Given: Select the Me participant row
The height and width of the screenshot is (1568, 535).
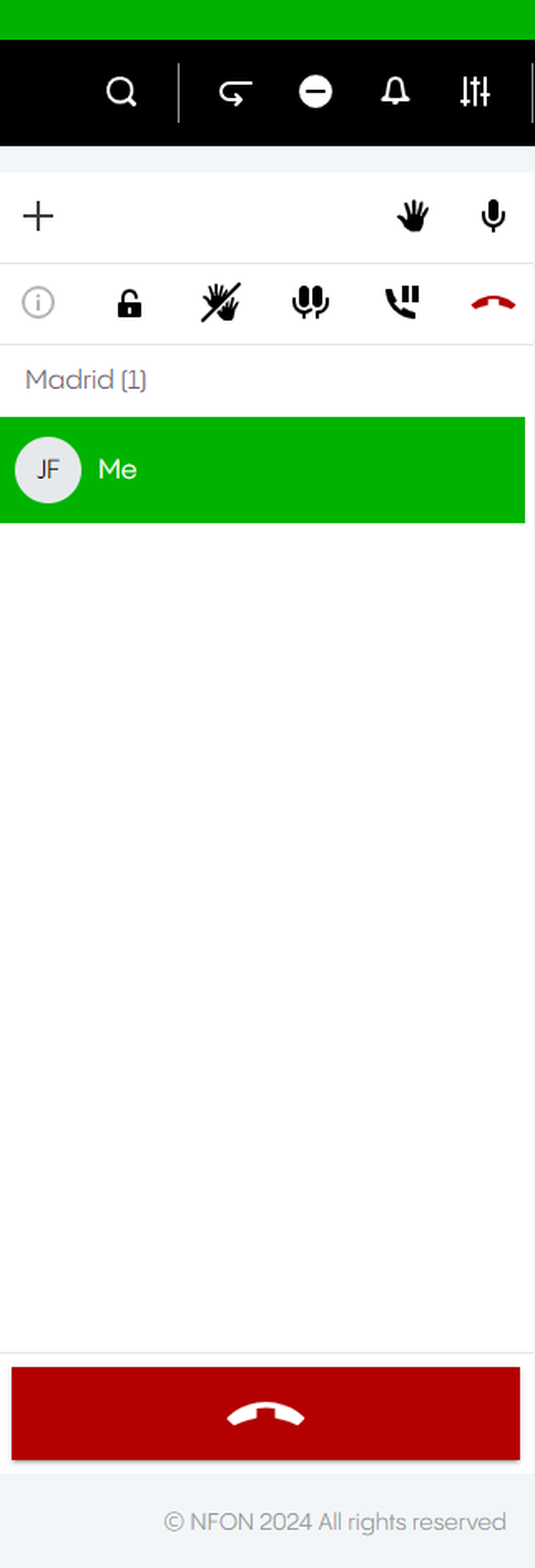Looking at the screenshot, I should pyautogui.click(x=262, y=470).
